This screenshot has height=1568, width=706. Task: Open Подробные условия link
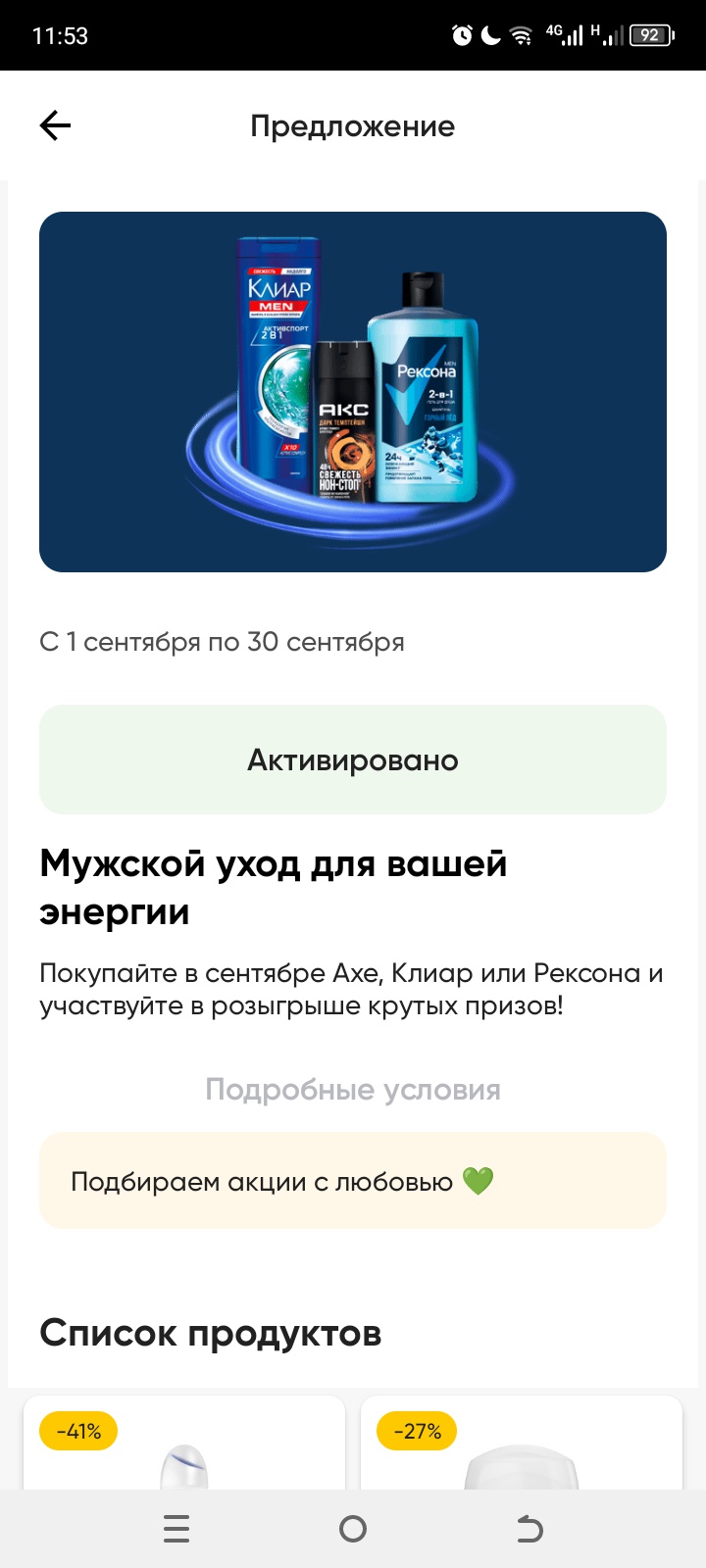[x=353, y=1090]
